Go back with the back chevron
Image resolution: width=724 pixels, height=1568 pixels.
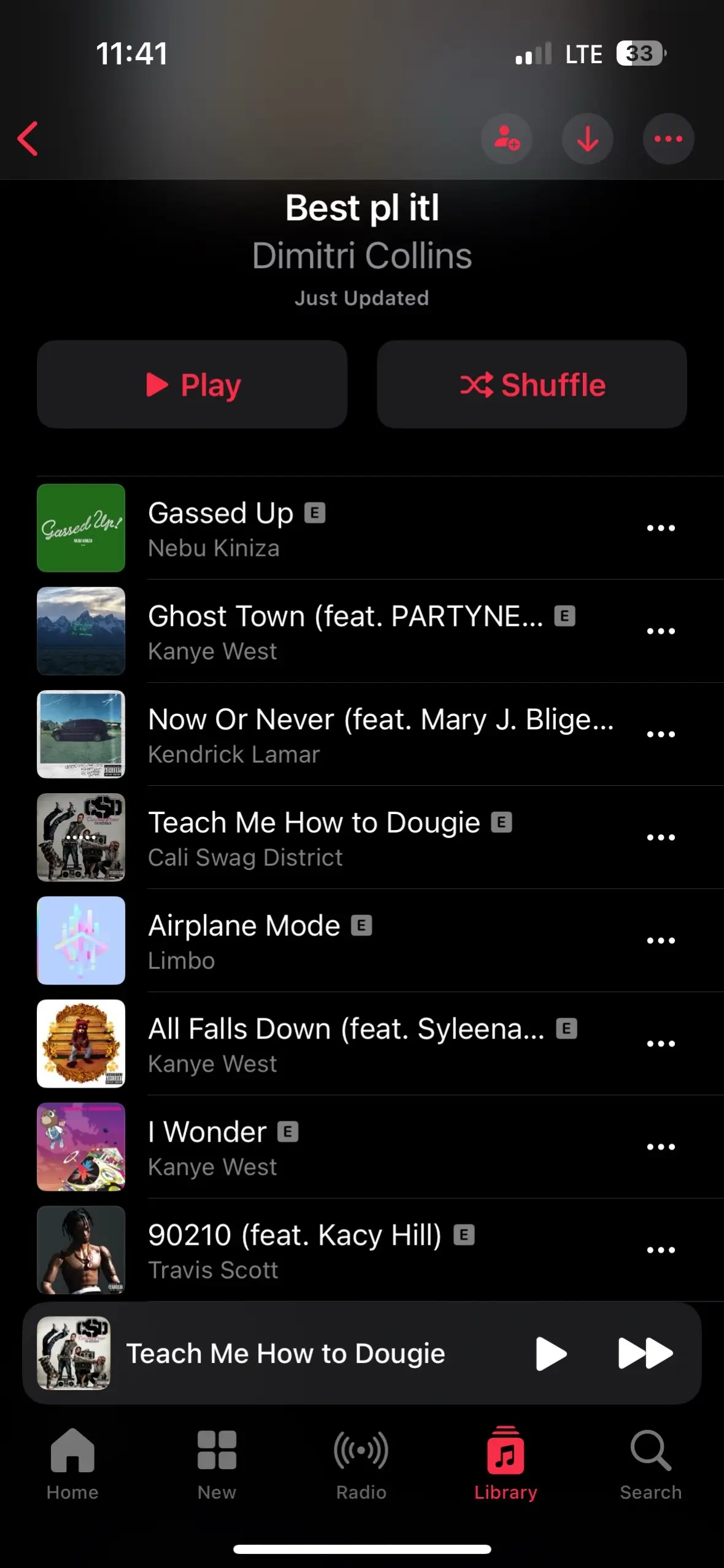pos(28,139)
